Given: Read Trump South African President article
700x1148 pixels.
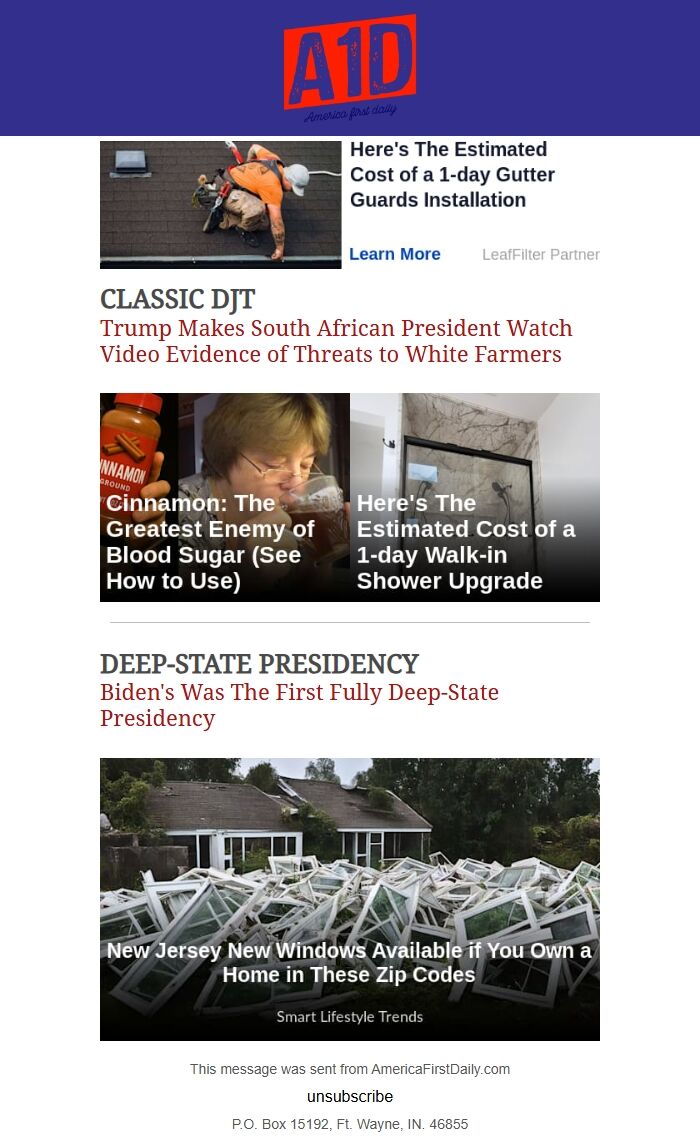Looking at the screenshot, I should point(336,341).
